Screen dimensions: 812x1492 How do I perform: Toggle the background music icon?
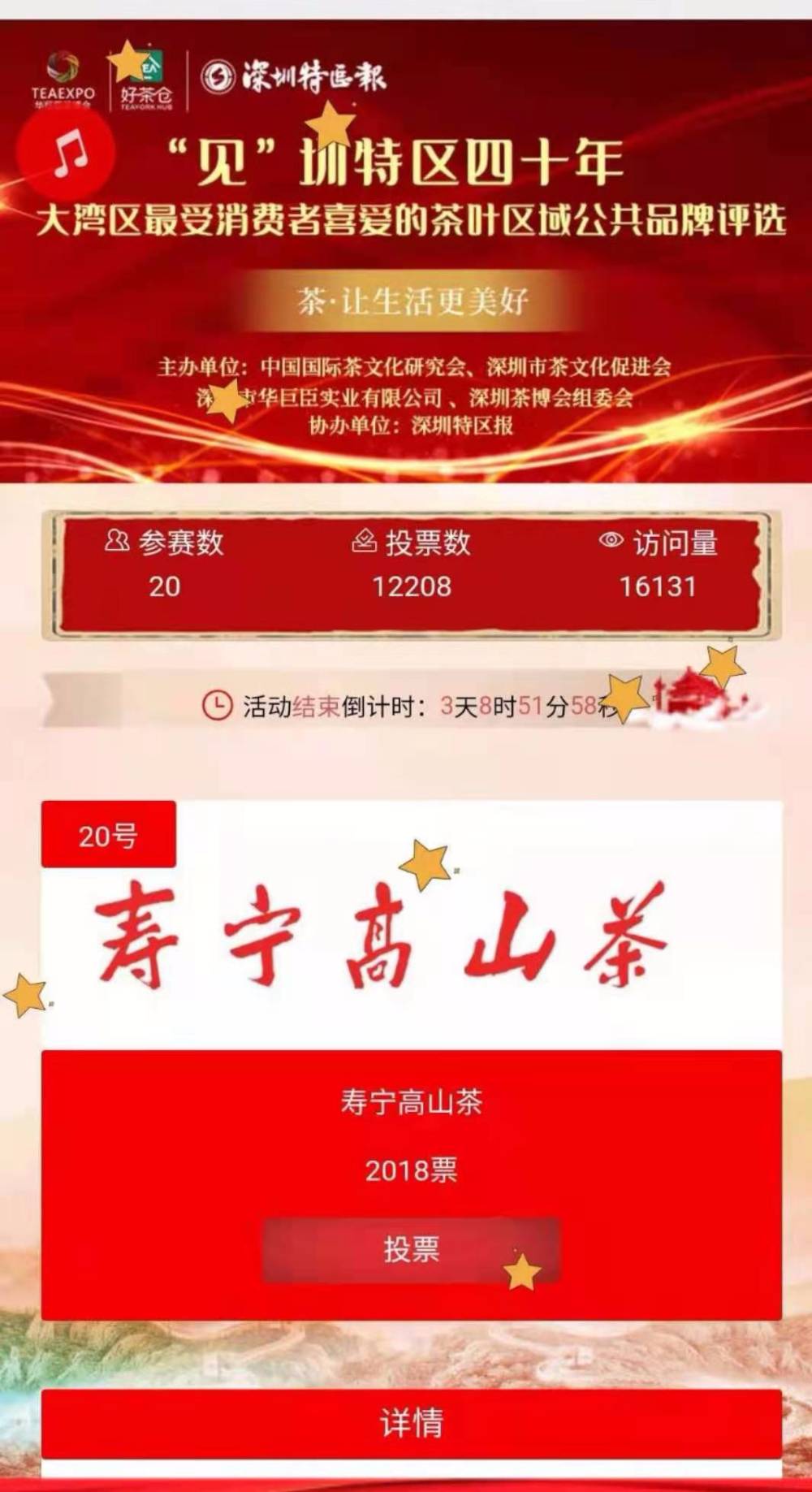(x=67, y=153)
